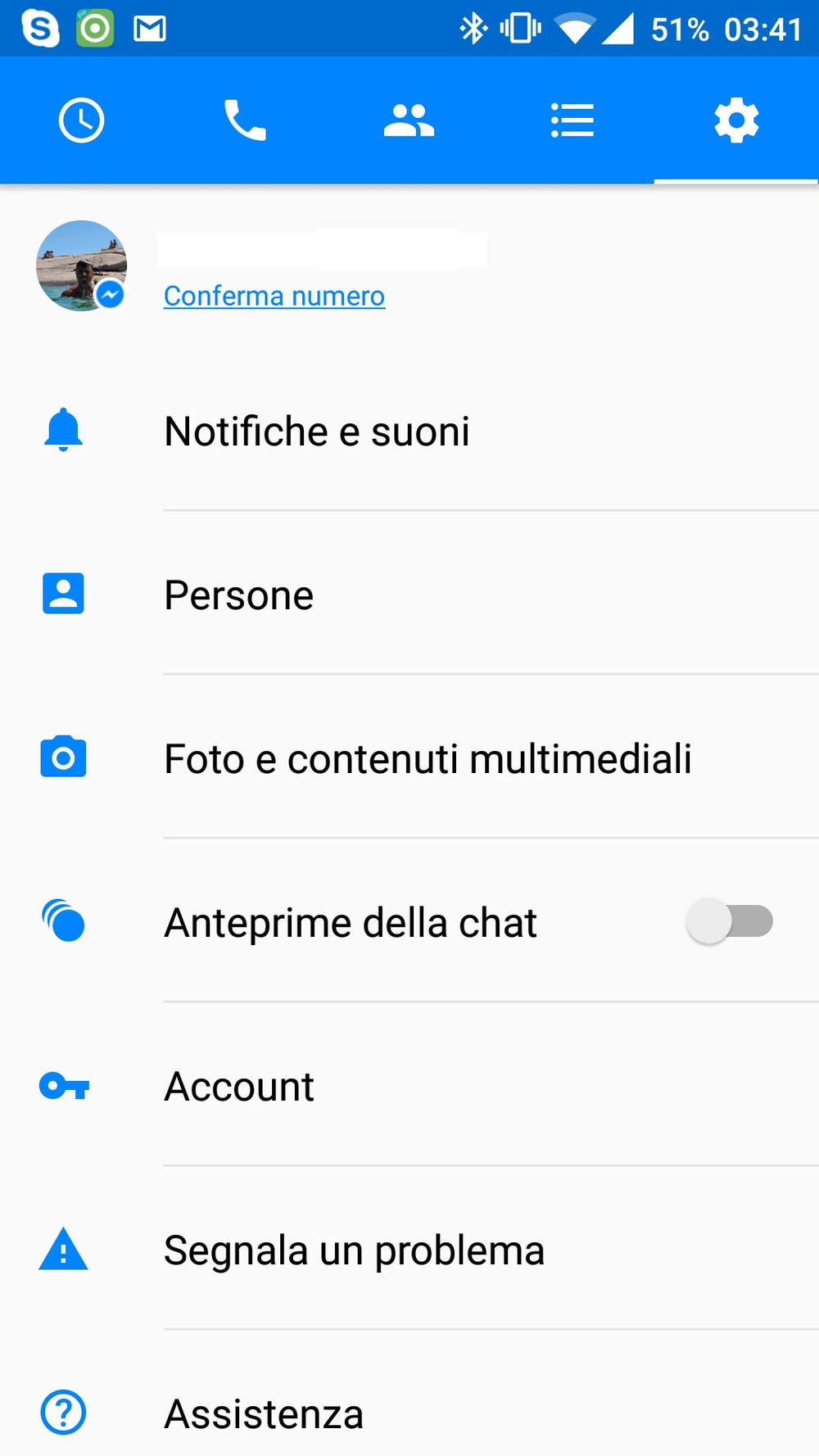The height and width of the screenshot is (1456, 819).
Task: Open the list tab
Action: pyautogui.click(x=572, y=120)
